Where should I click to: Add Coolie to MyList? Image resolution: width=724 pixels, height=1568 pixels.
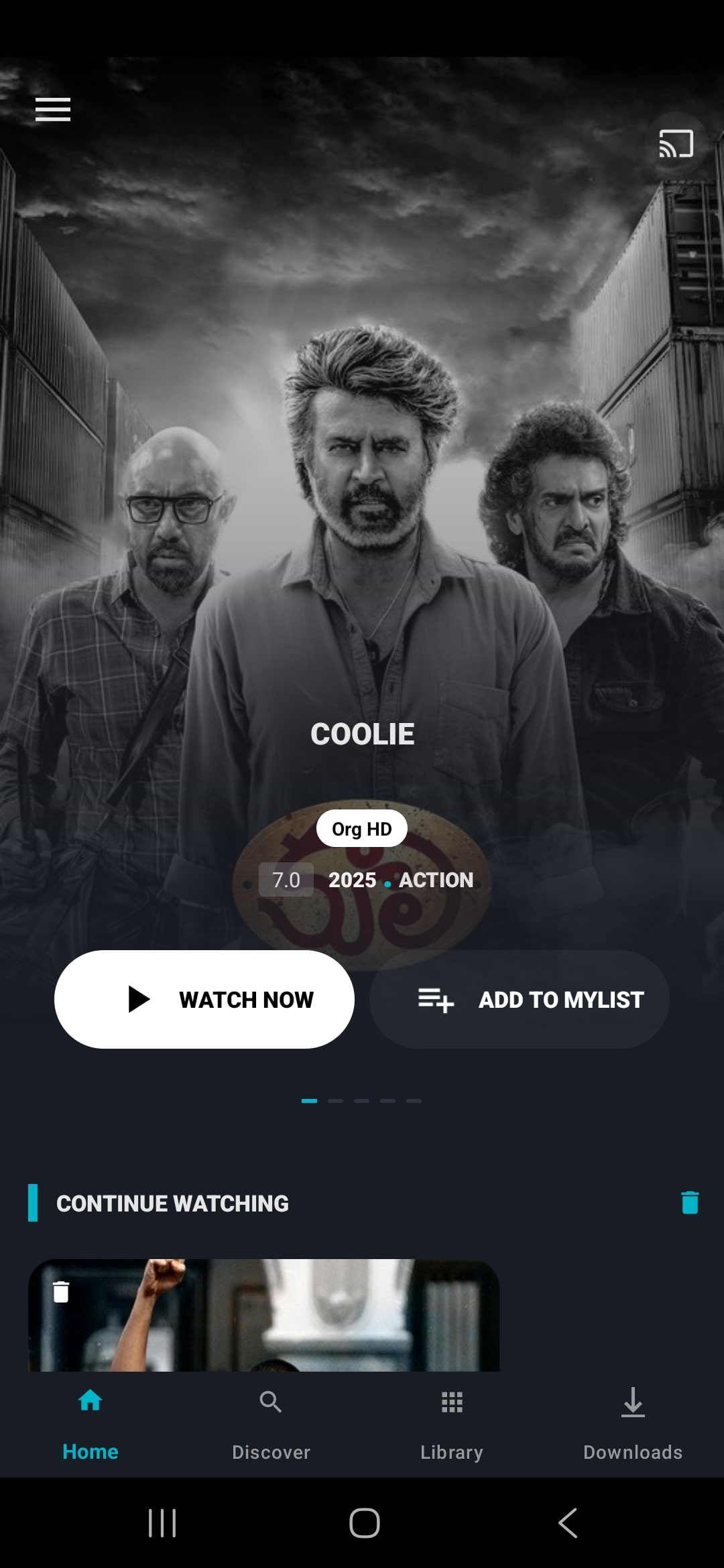[520, 999]
